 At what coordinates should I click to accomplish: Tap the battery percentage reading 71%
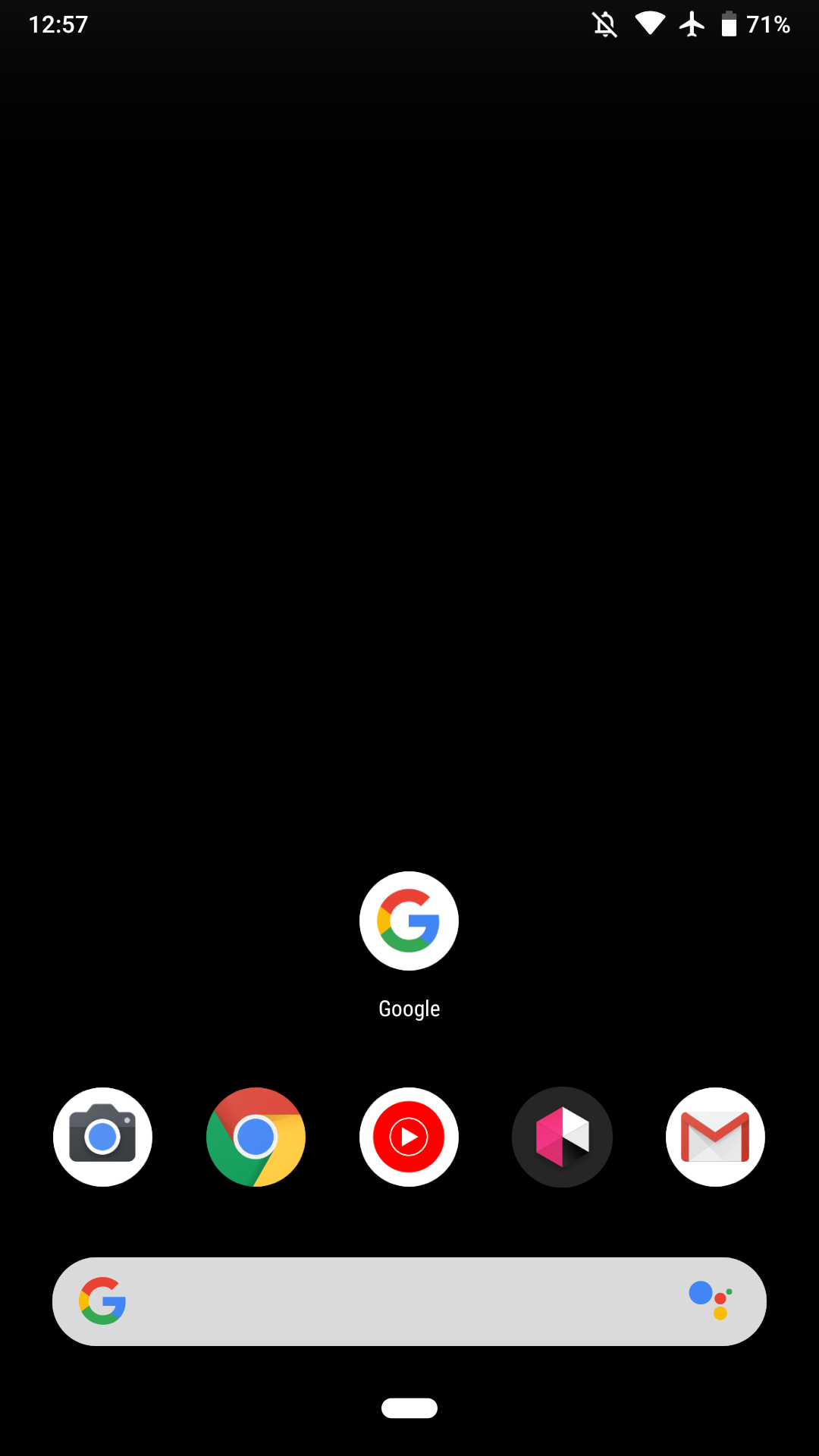tap(767, 24)
